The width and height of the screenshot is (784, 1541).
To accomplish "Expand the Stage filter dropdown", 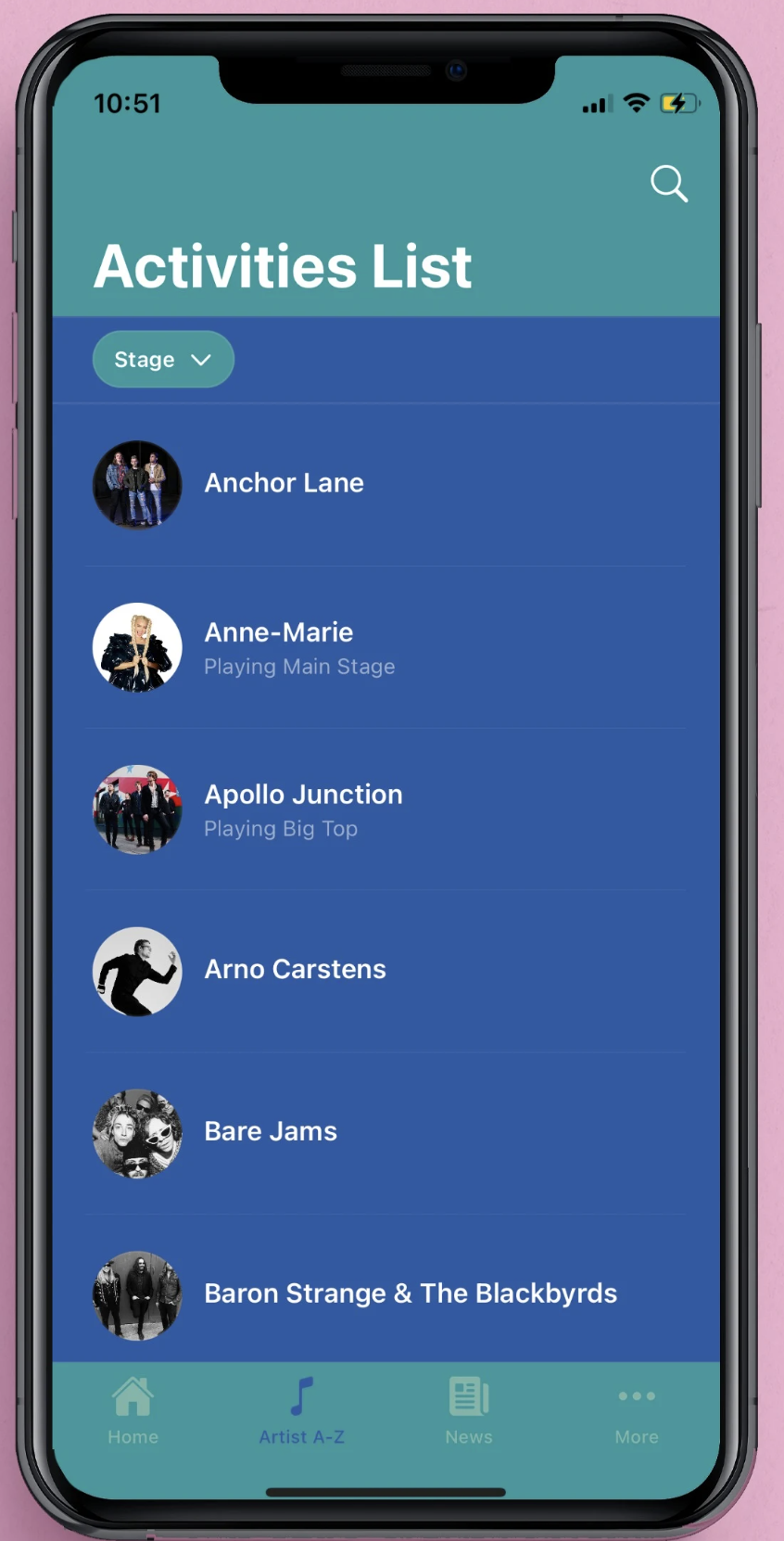I will 163,360.
